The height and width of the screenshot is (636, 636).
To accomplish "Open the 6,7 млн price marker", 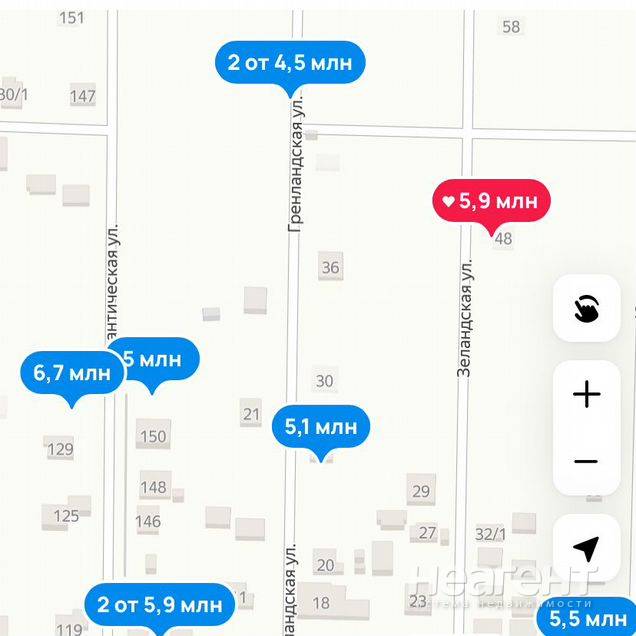I will (x=71, y=374).
